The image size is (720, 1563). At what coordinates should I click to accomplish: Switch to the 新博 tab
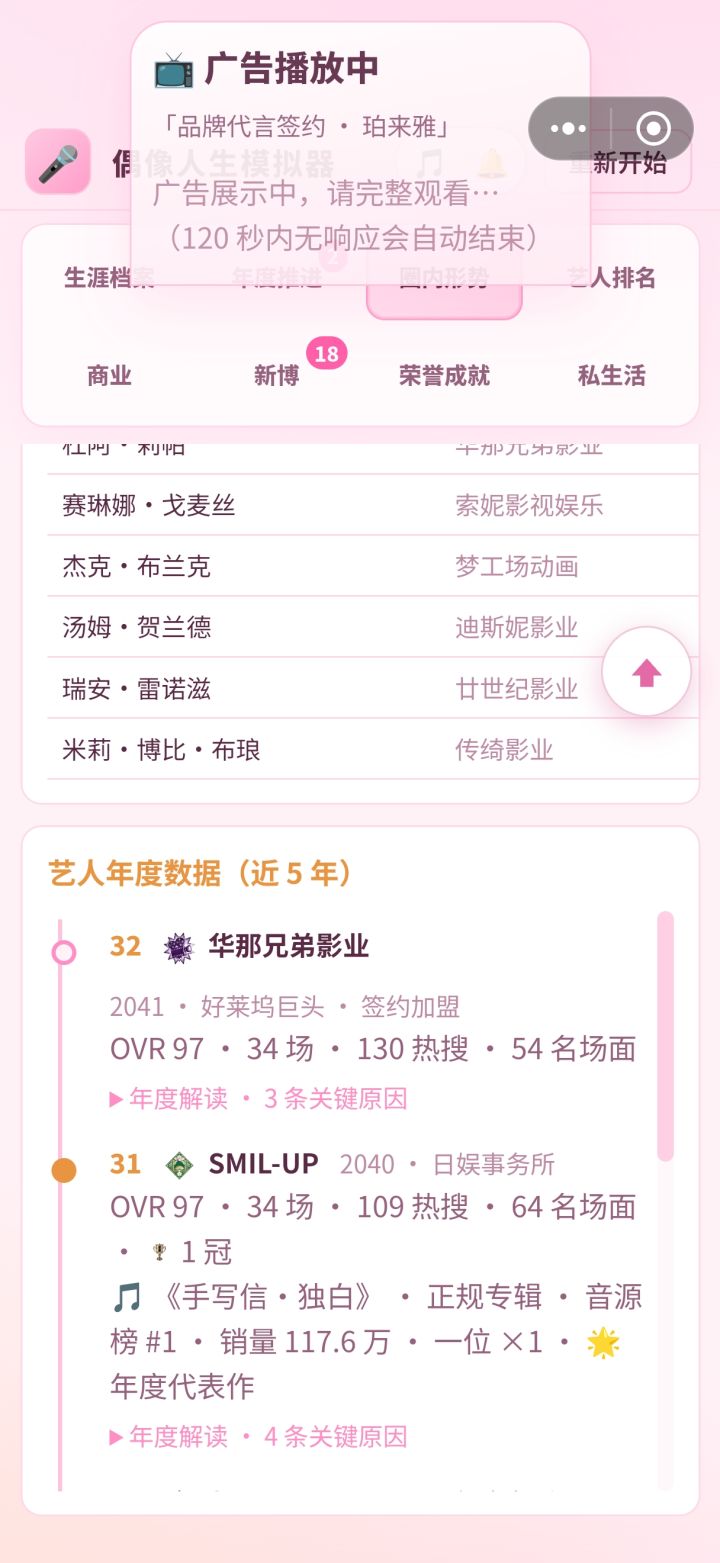point(277,375)
